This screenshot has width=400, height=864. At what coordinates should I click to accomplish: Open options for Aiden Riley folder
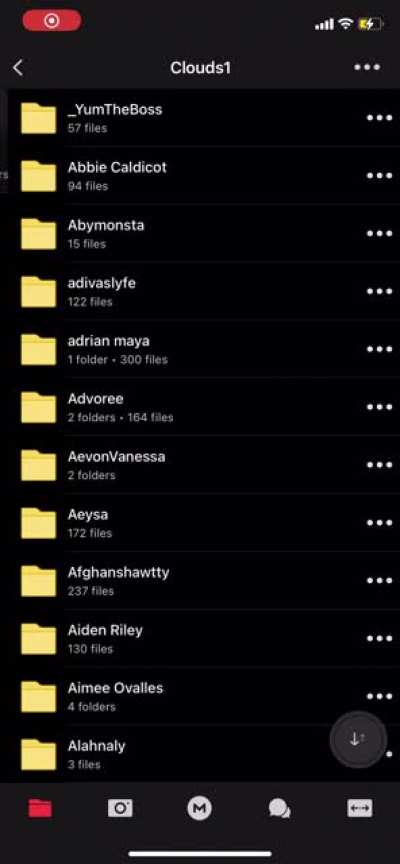tap(379, 639)
